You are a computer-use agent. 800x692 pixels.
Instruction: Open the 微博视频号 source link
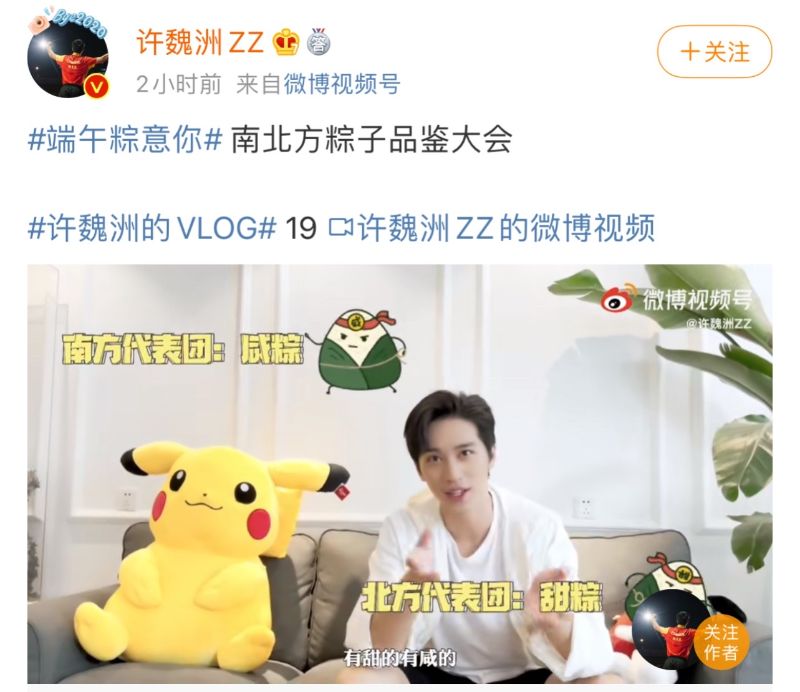click(342, 85)
